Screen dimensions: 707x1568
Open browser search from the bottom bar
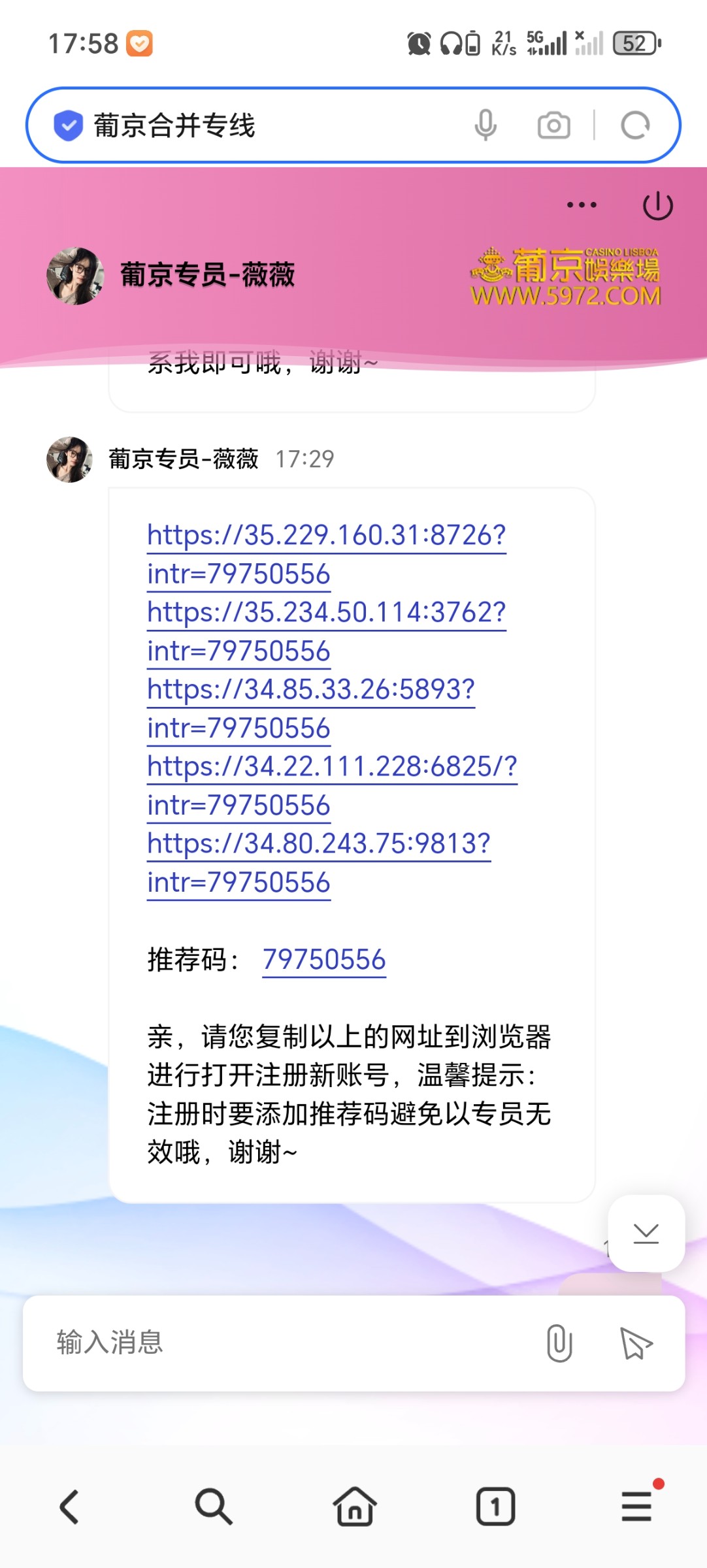213,1507
